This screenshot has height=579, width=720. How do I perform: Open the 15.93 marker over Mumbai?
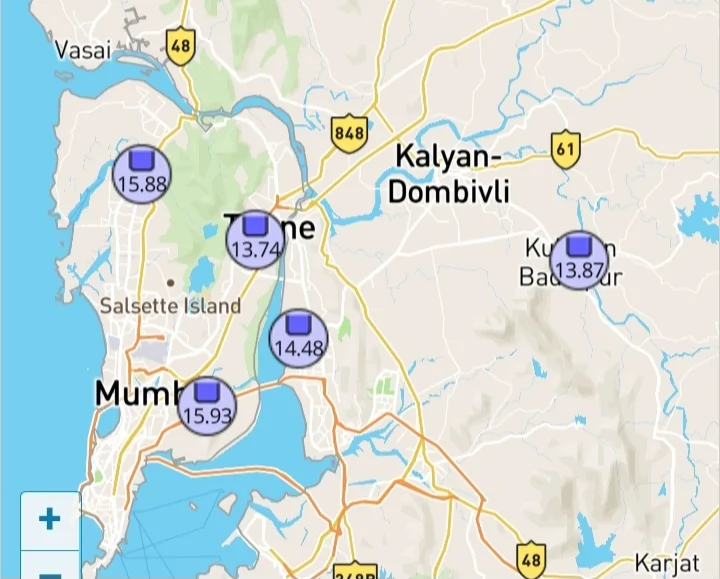(207, 405)
